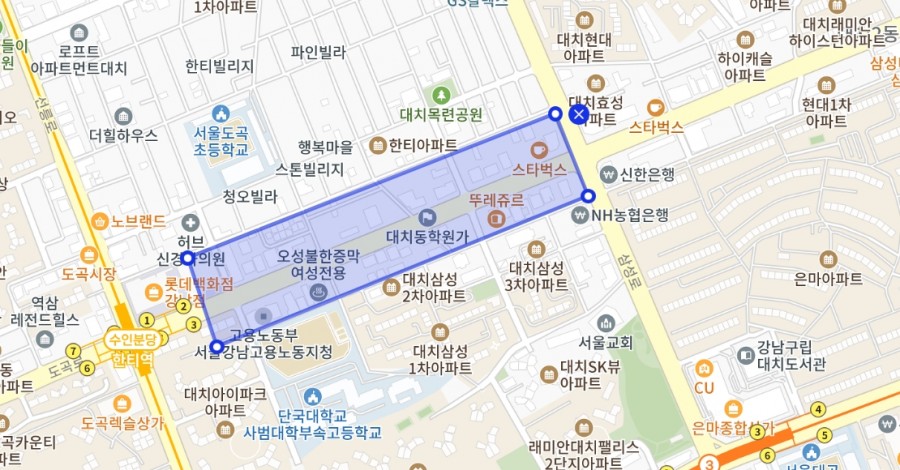900x470 pixels.
Task: Tap the 롯데백화점 강남점 marker
Action: (153, 292)
